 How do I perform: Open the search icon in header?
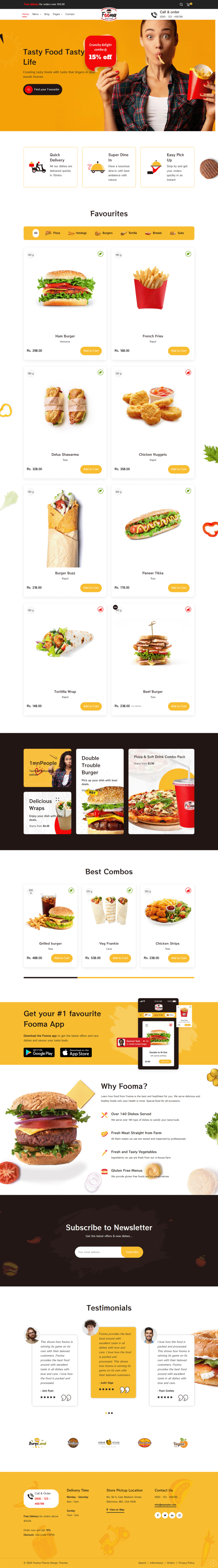point(181,4)
